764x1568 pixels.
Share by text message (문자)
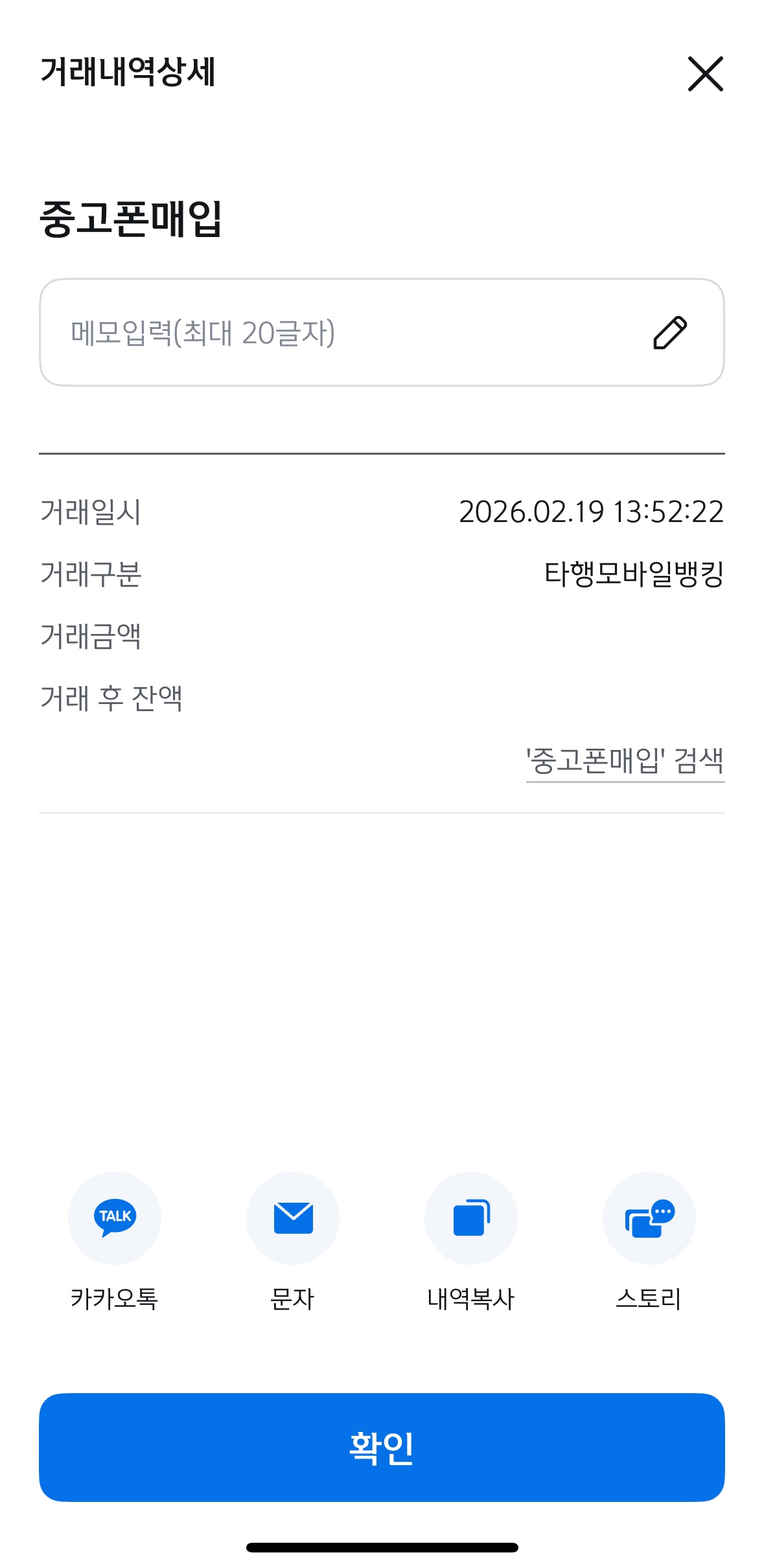click(x=293, y=1218)
